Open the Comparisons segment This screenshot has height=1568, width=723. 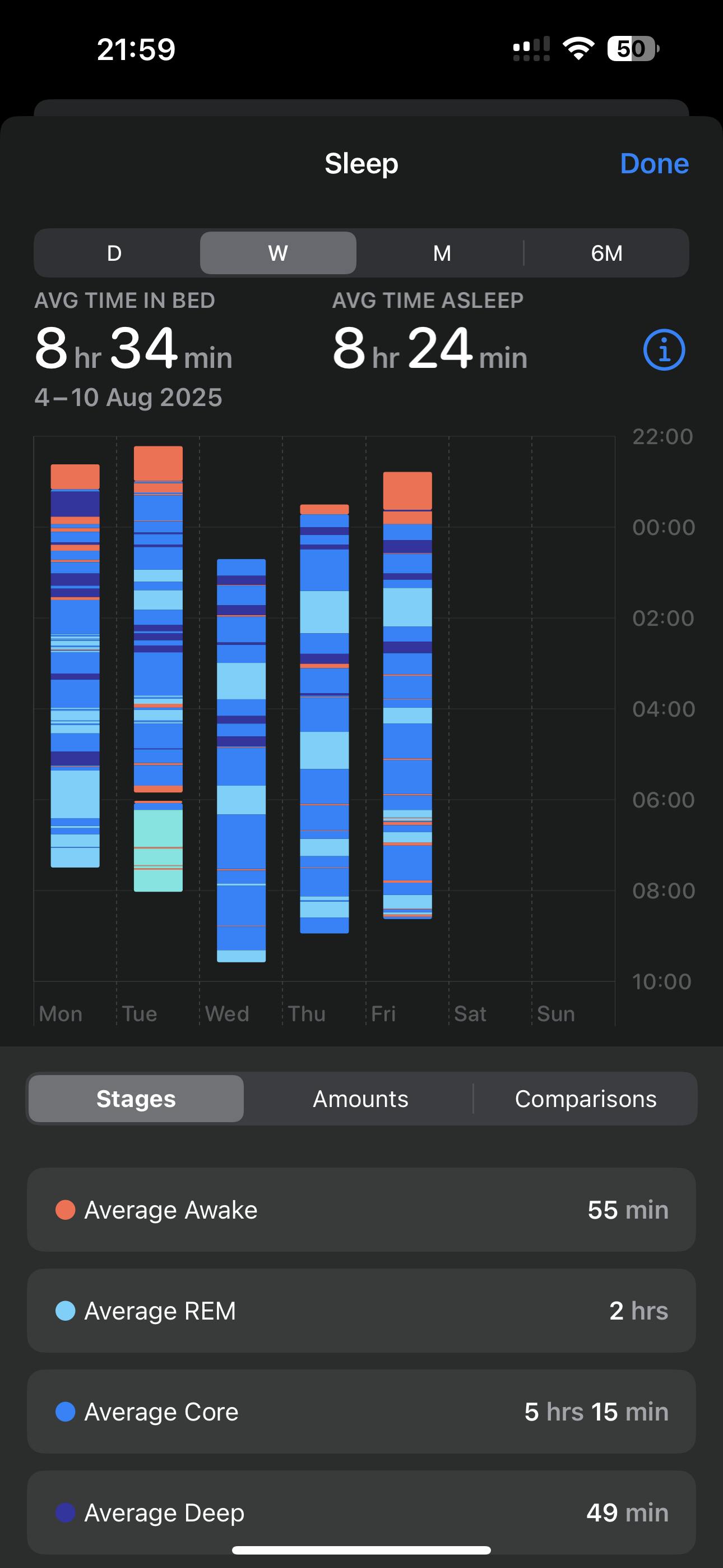click(x=586, y=1099)
